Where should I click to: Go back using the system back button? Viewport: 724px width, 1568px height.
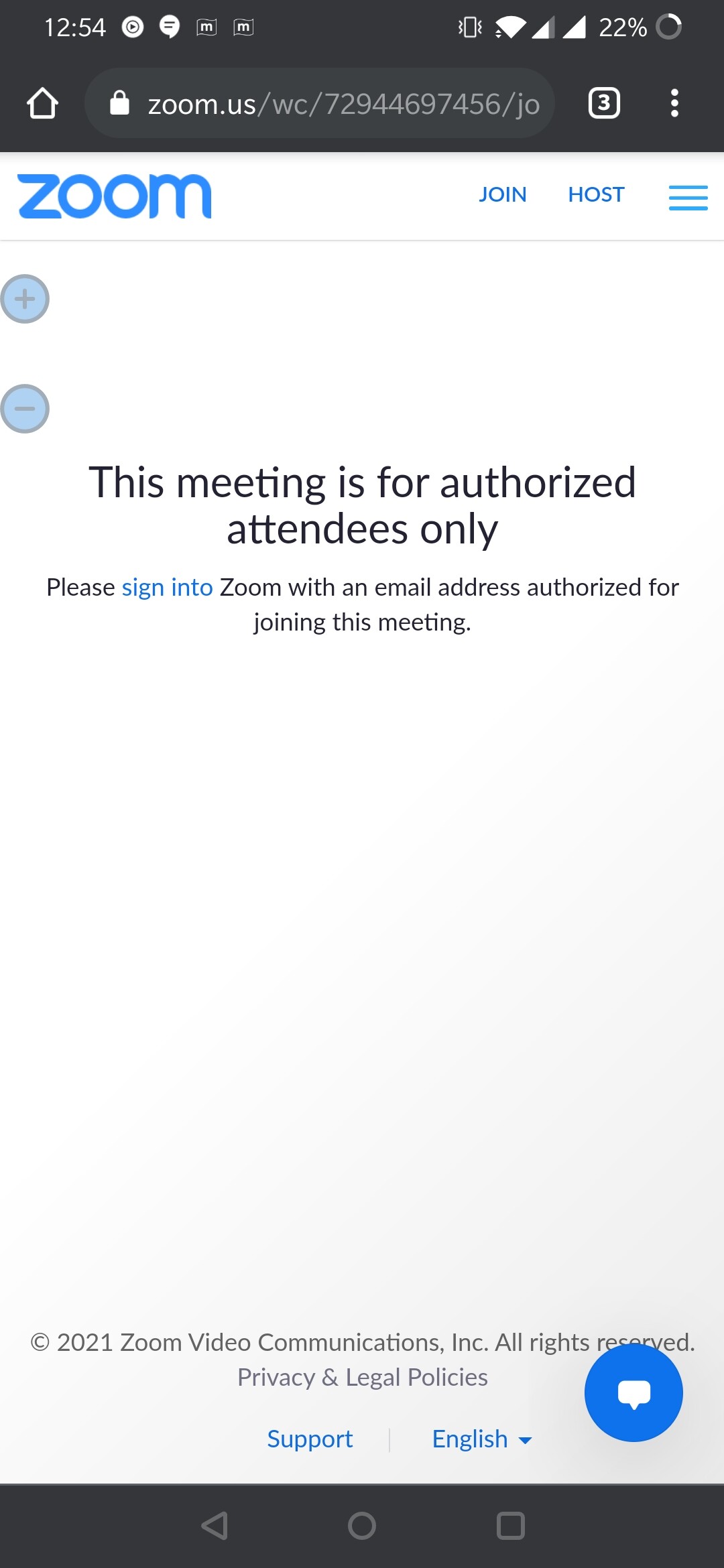[215, 1526]
